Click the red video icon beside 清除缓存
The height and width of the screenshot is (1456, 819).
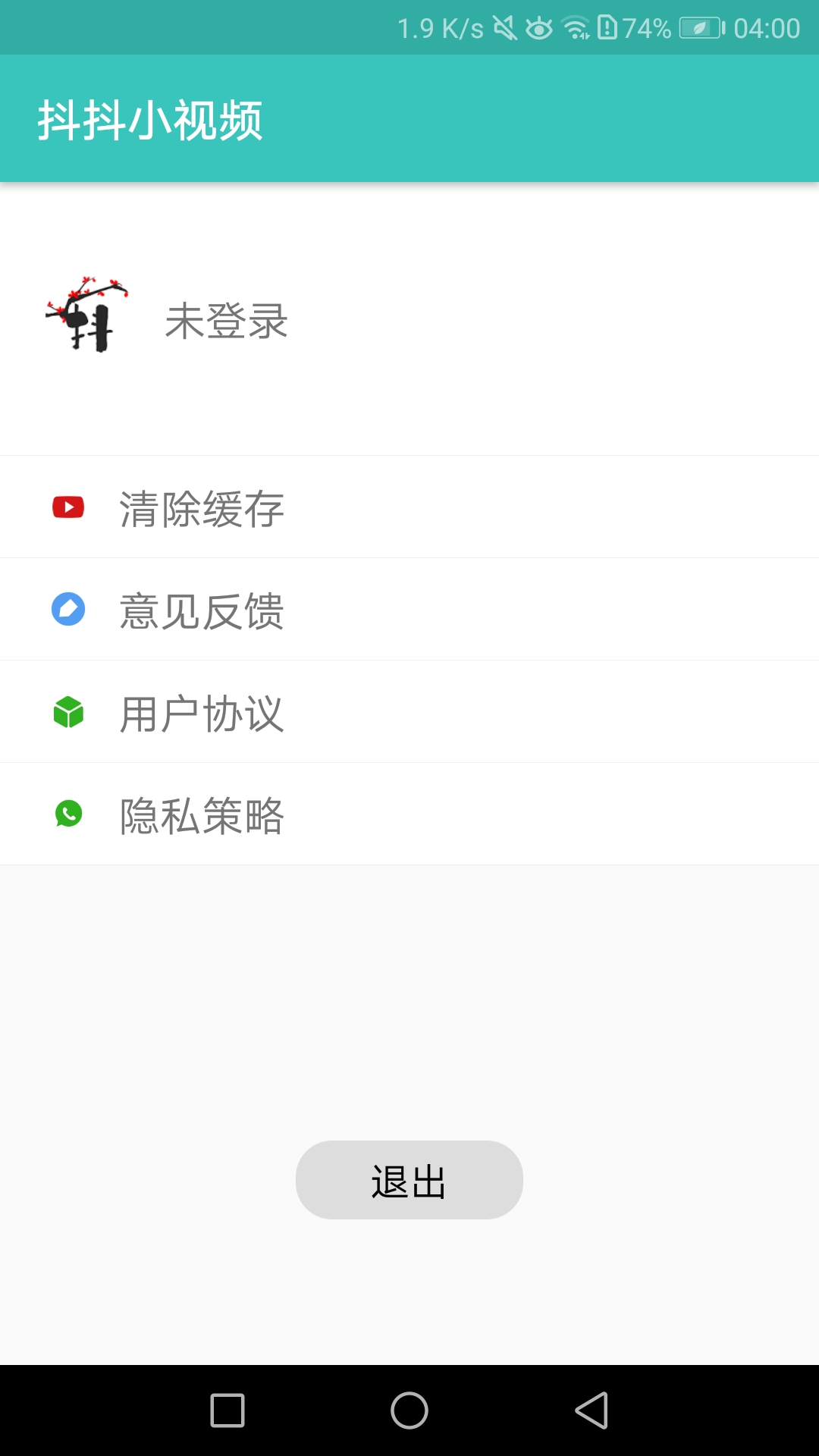68,507
